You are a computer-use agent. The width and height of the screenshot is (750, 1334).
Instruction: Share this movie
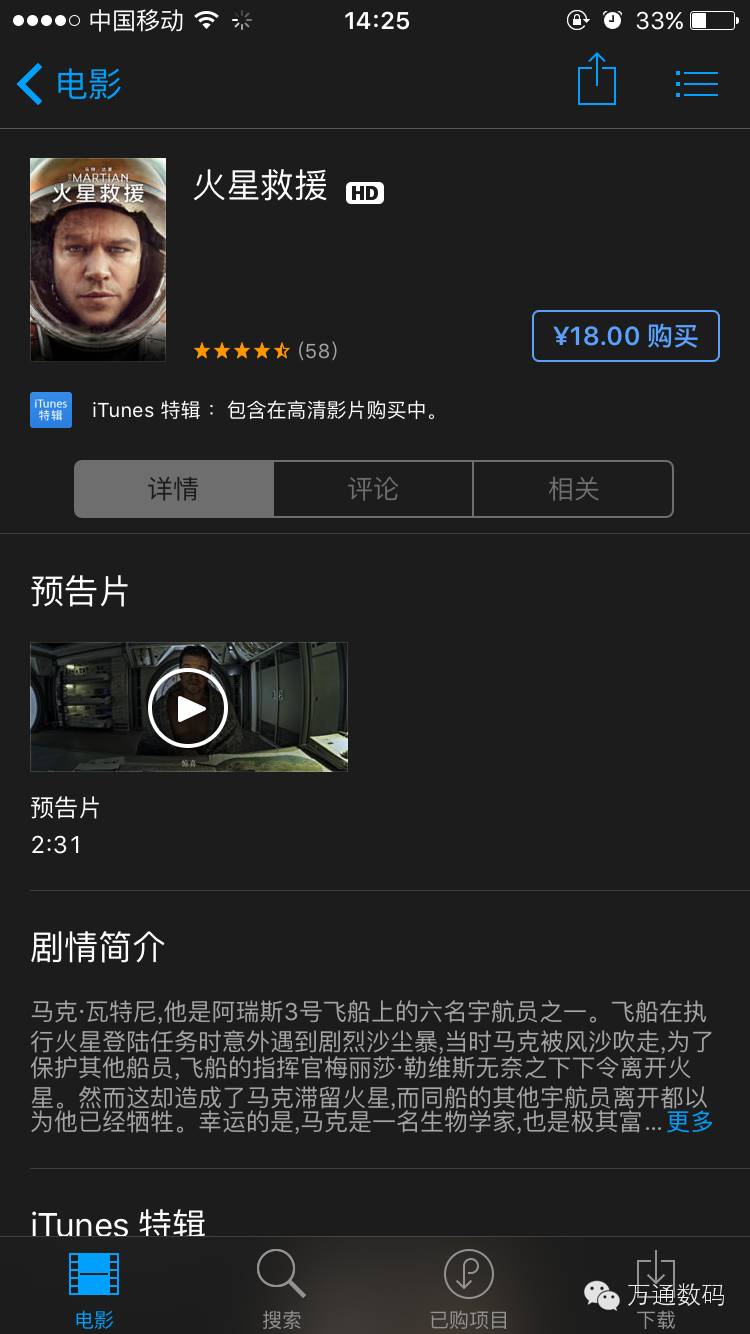pyautogui.click(x=597, y=80)
